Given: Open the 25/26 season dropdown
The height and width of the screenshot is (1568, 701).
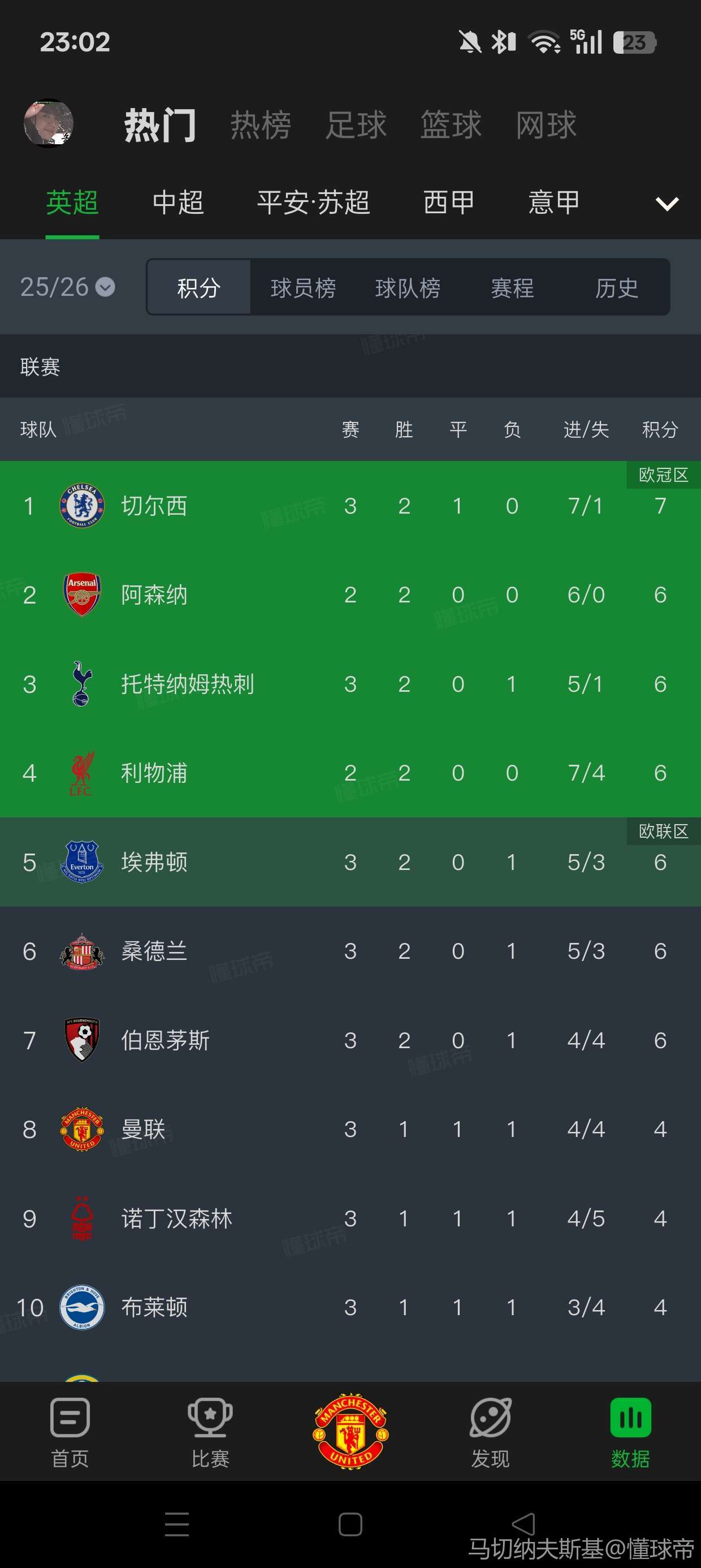Looking at the screenshot, I should tap(67, 287).
